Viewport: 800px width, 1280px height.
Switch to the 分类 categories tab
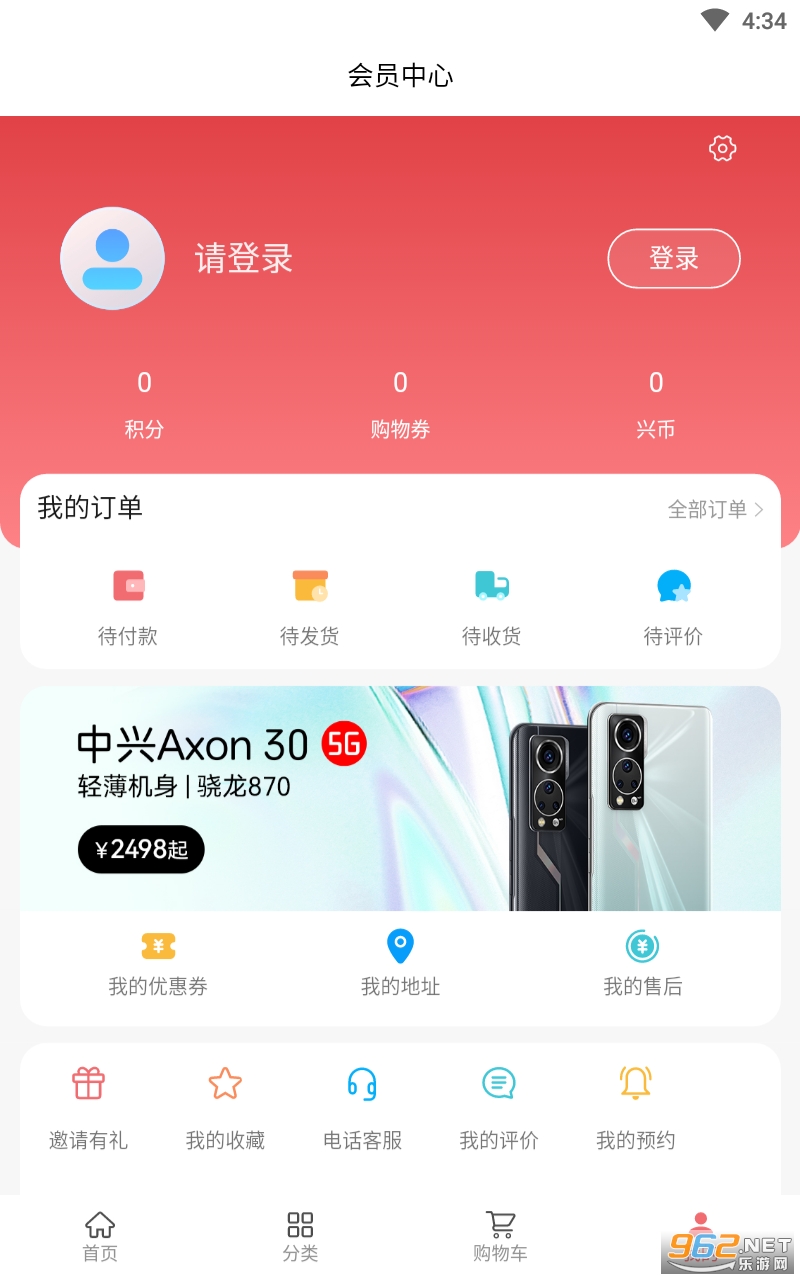(x=300, y=1237)
